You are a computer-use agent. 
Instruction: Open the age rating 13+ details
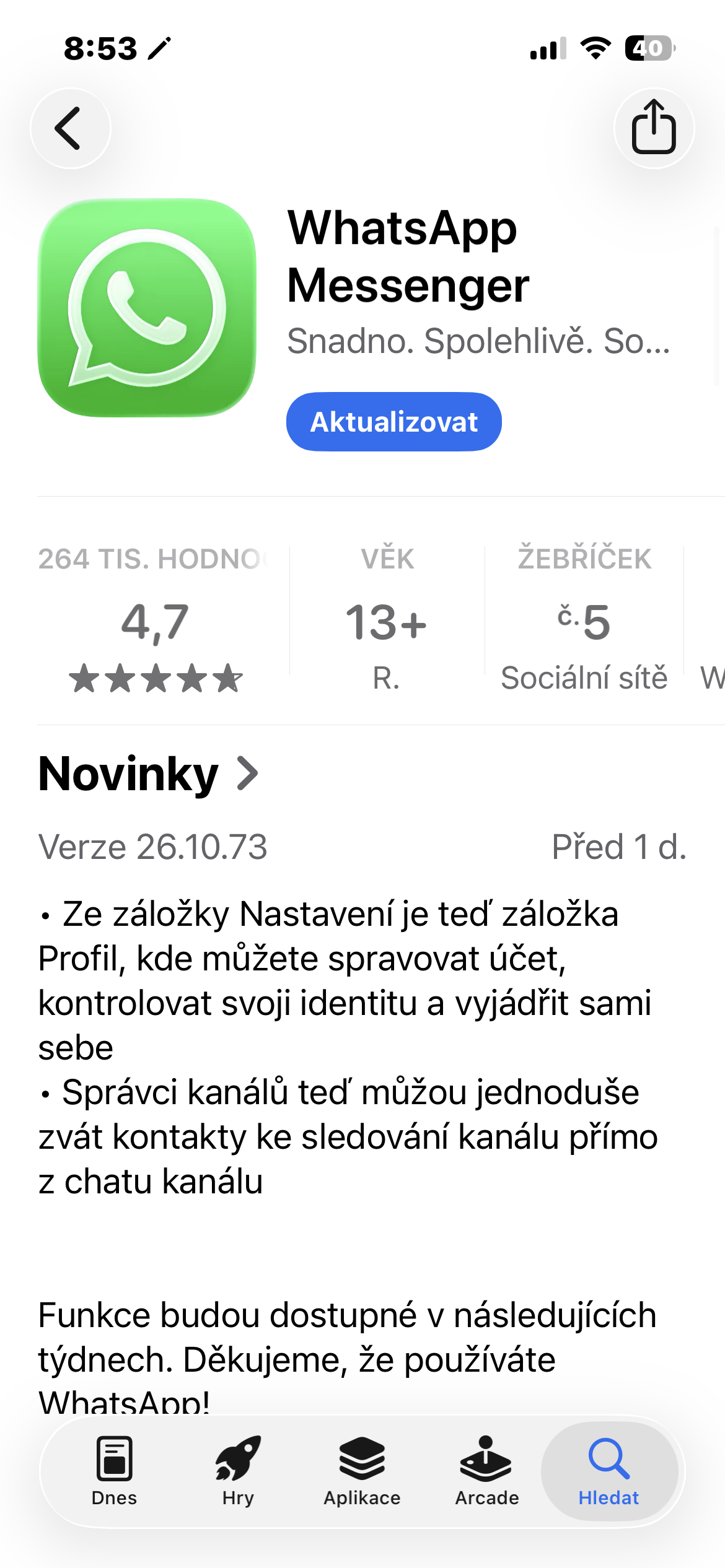(387, 619)
